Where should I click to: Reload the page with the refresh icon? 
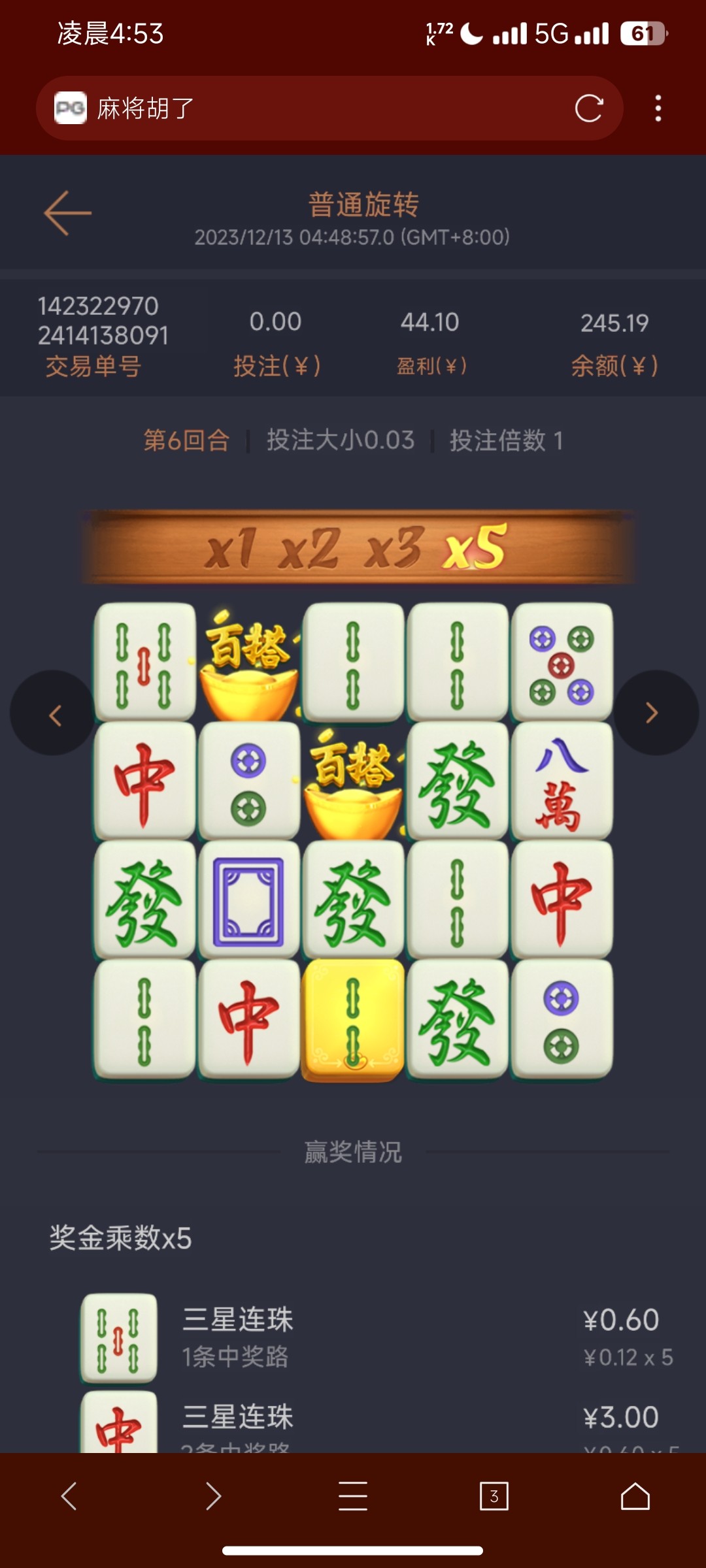pos(589,108)
